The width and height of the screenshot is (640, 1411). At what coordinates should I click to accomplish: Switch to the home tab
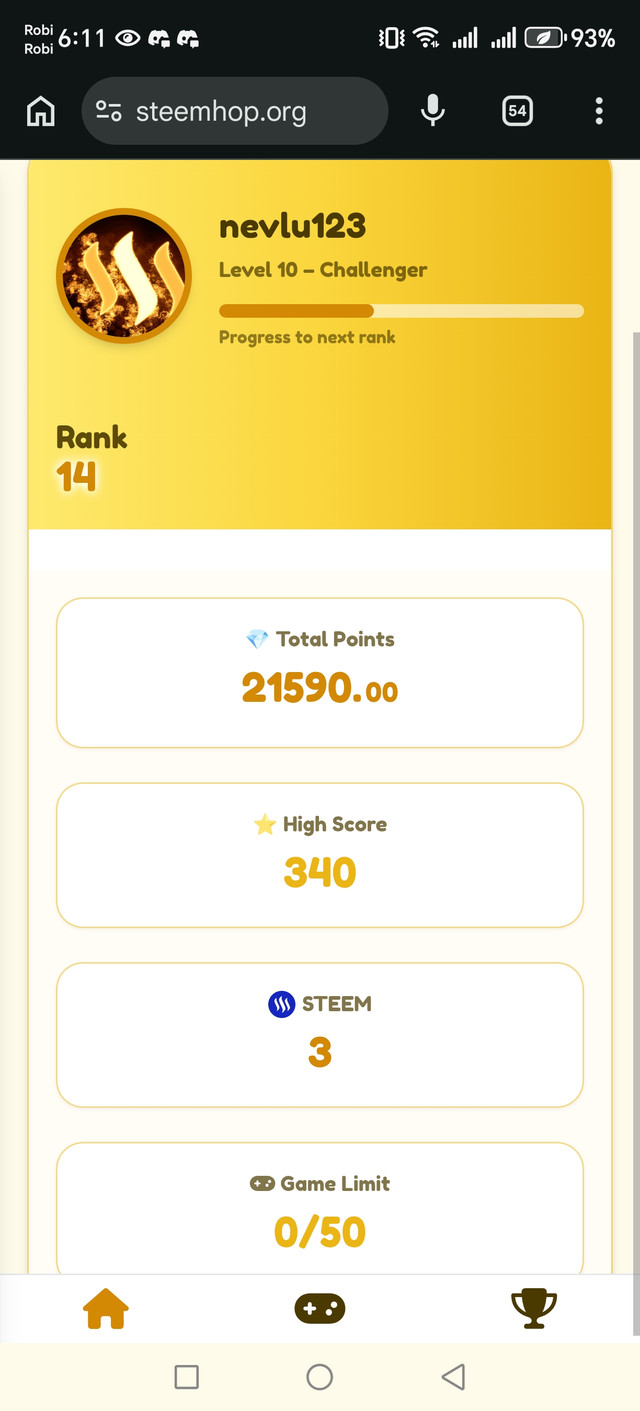[106, 1308]
